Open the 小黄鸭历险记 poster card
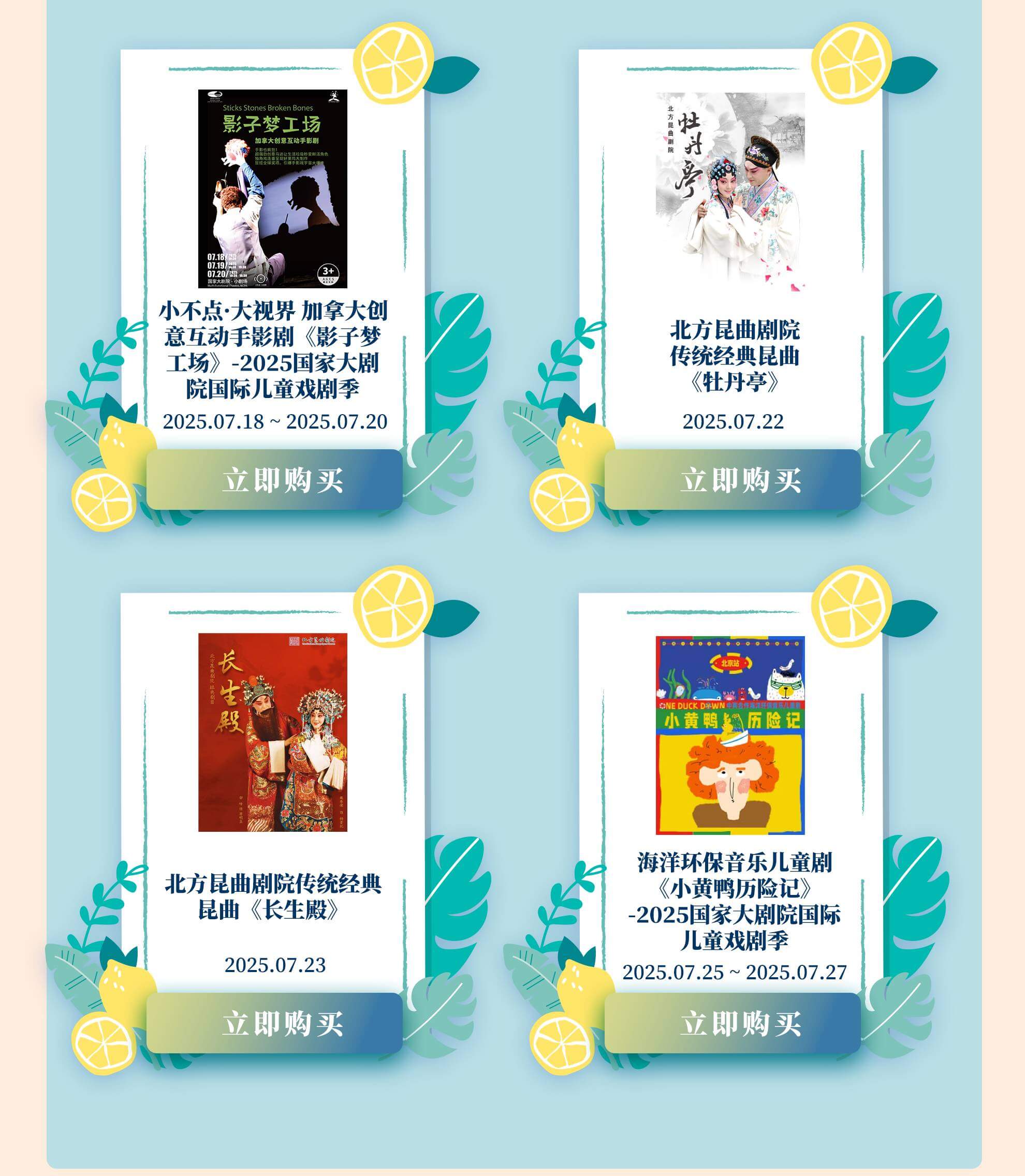This screenshot has height=1176, width=1025. pos(730,735)
